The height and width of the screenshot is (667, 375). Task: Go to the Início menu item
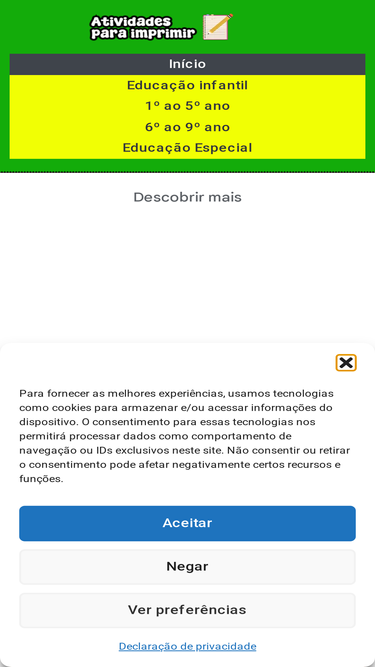pyautogui.click(x=187, y=64)
